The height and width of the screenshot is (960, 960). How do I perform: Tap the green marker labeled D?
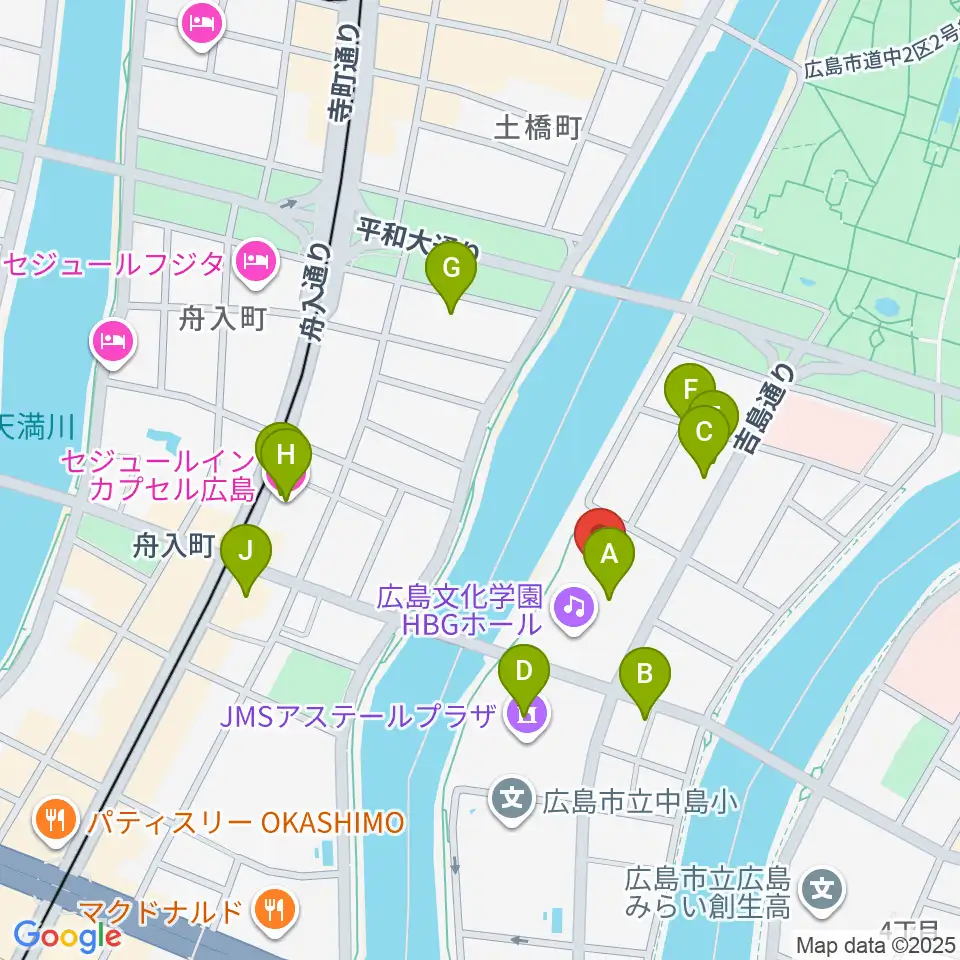click(524, 673)
